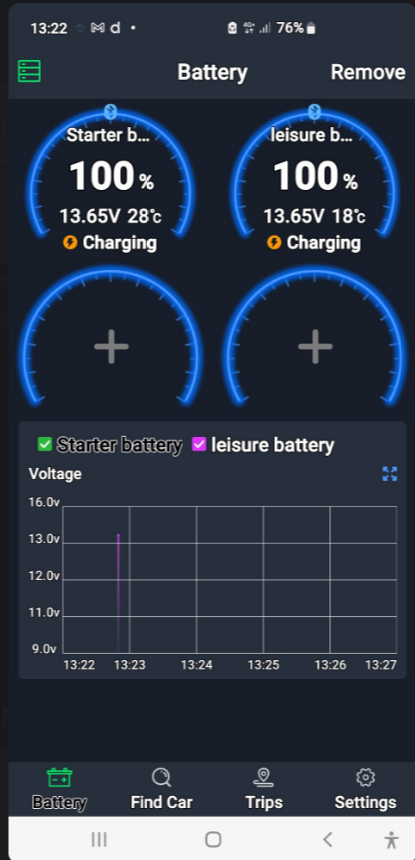Image resolution: width=415 pixels, height=860 pixels.
Task: Go back using the system back button
Action: [x=327, y=839]
